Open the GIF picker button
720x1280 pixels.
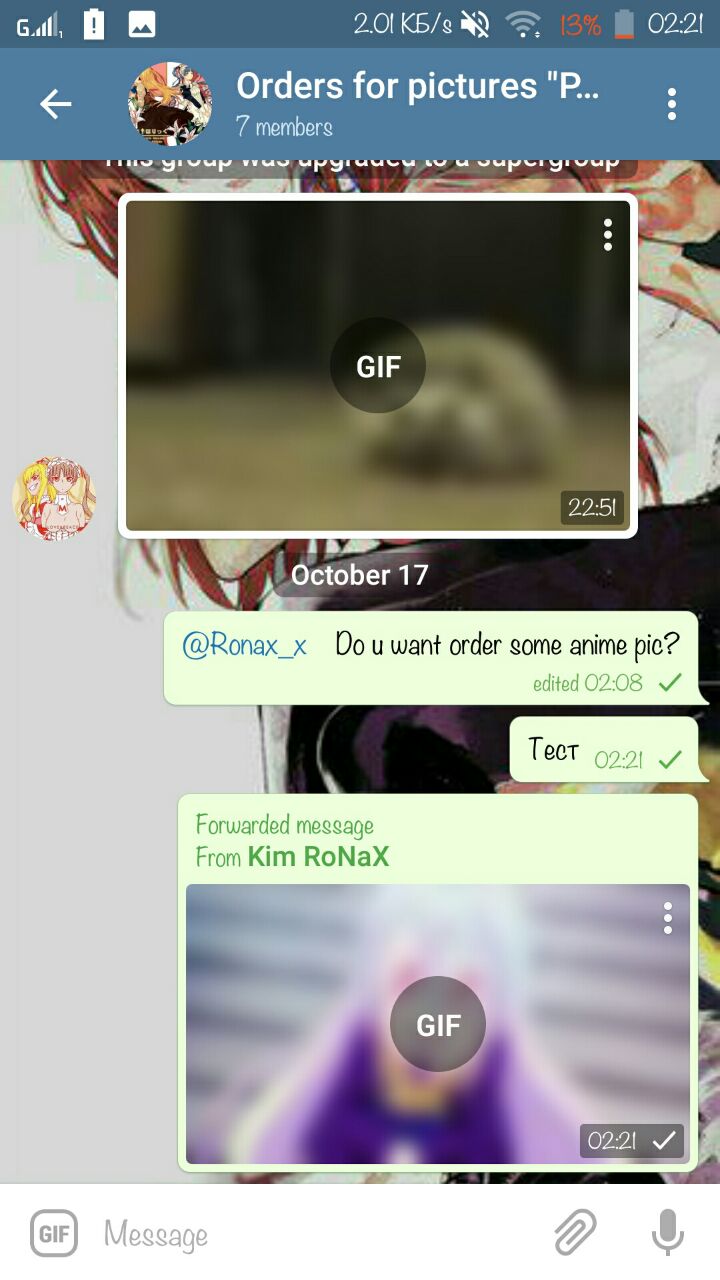coord(53,1234)
